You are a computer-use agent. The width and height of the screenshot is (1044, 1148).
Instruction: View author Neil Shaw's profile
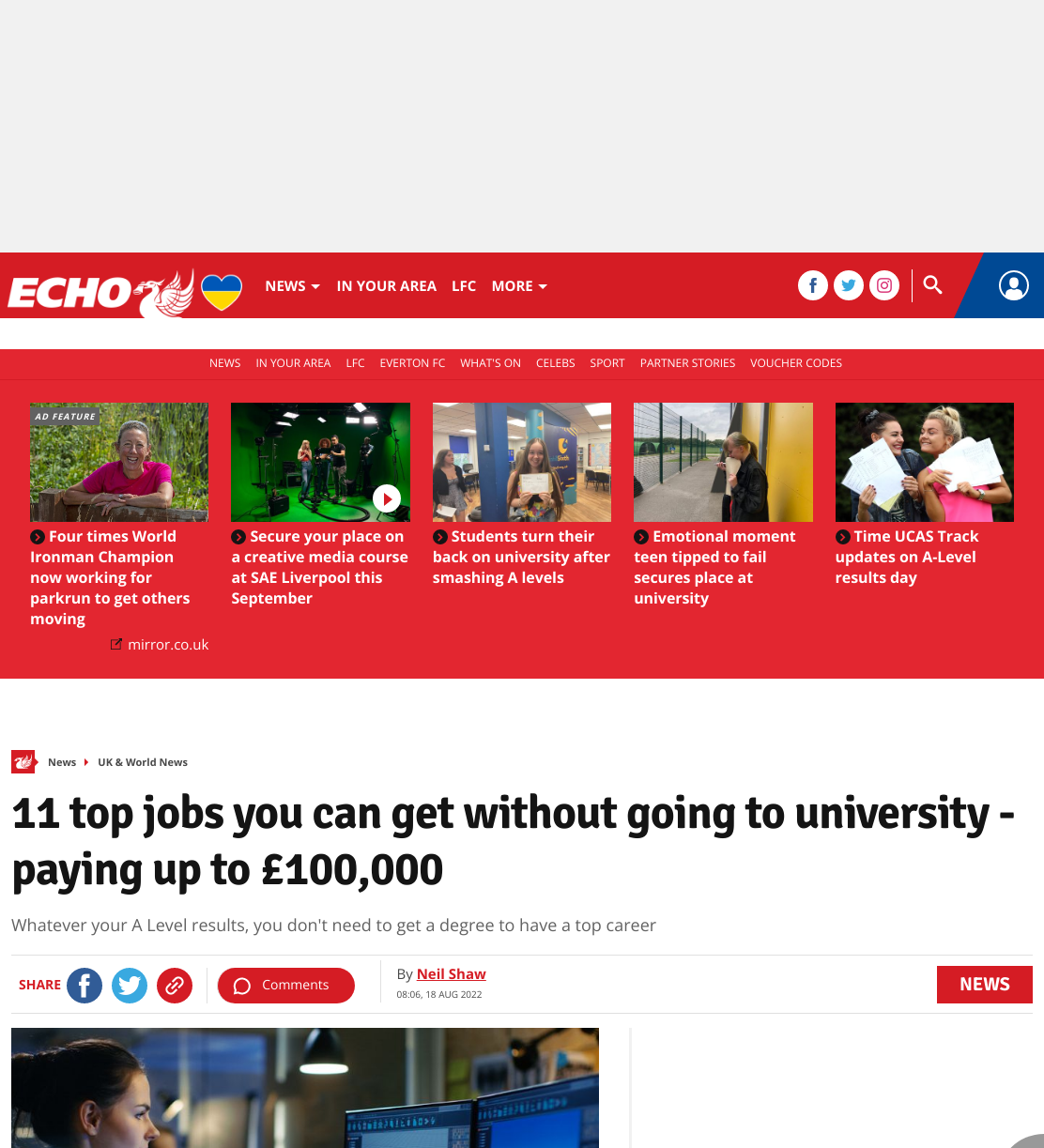tap(452, 974)
